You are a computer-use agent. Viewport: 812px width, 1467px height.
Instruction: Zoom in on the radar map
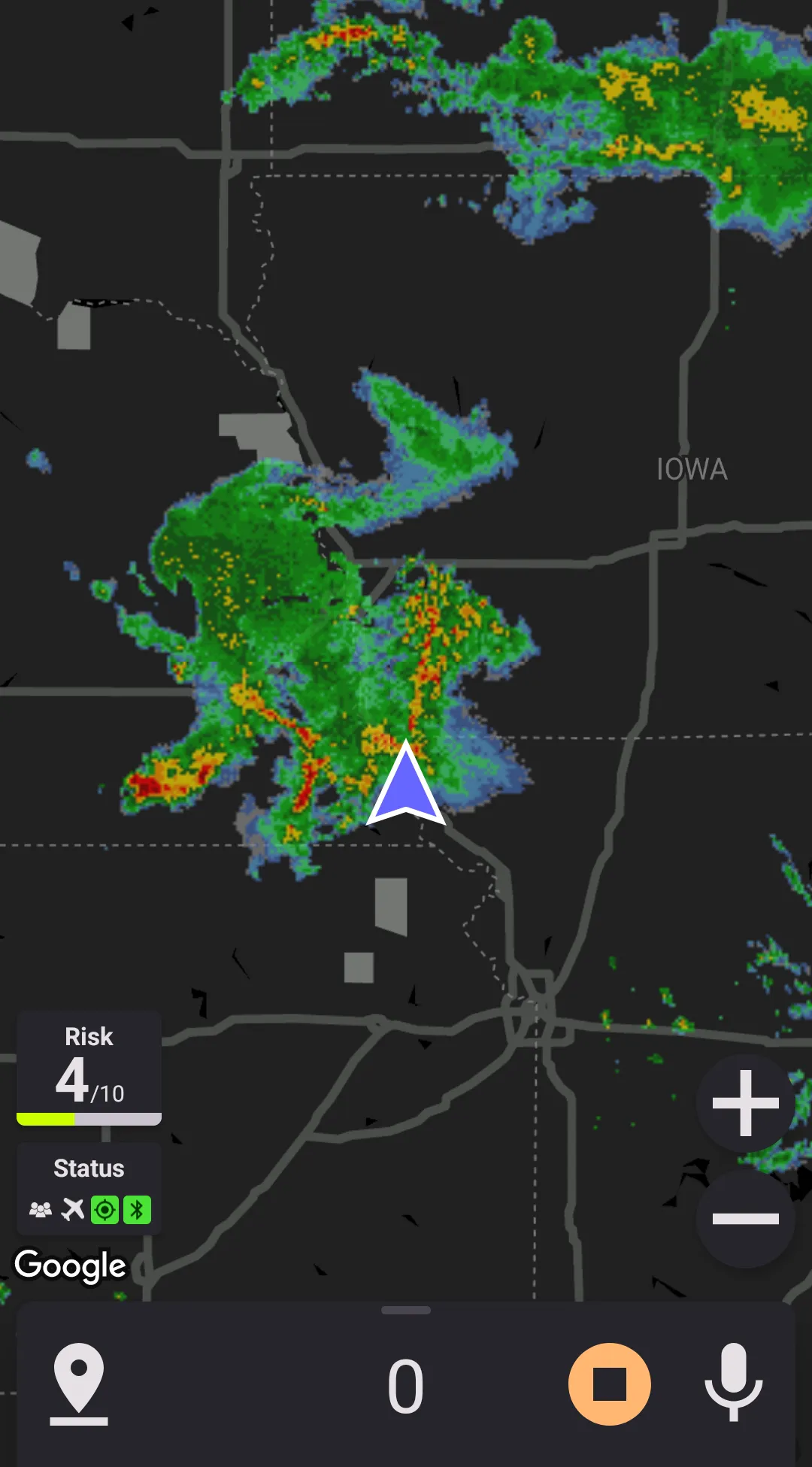pos(745,1103)
